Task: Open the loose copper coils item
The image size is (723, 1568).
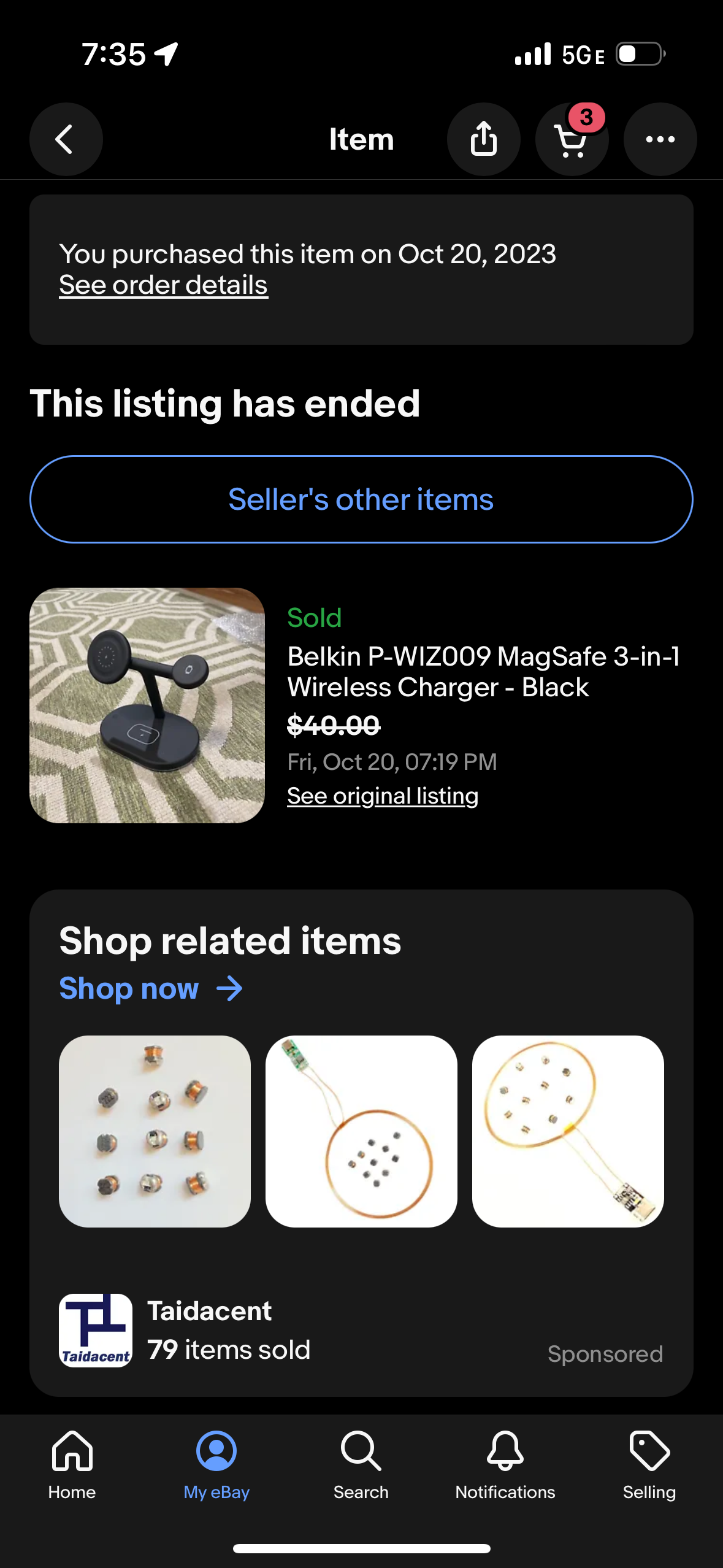Action: tap(155, 1131)
